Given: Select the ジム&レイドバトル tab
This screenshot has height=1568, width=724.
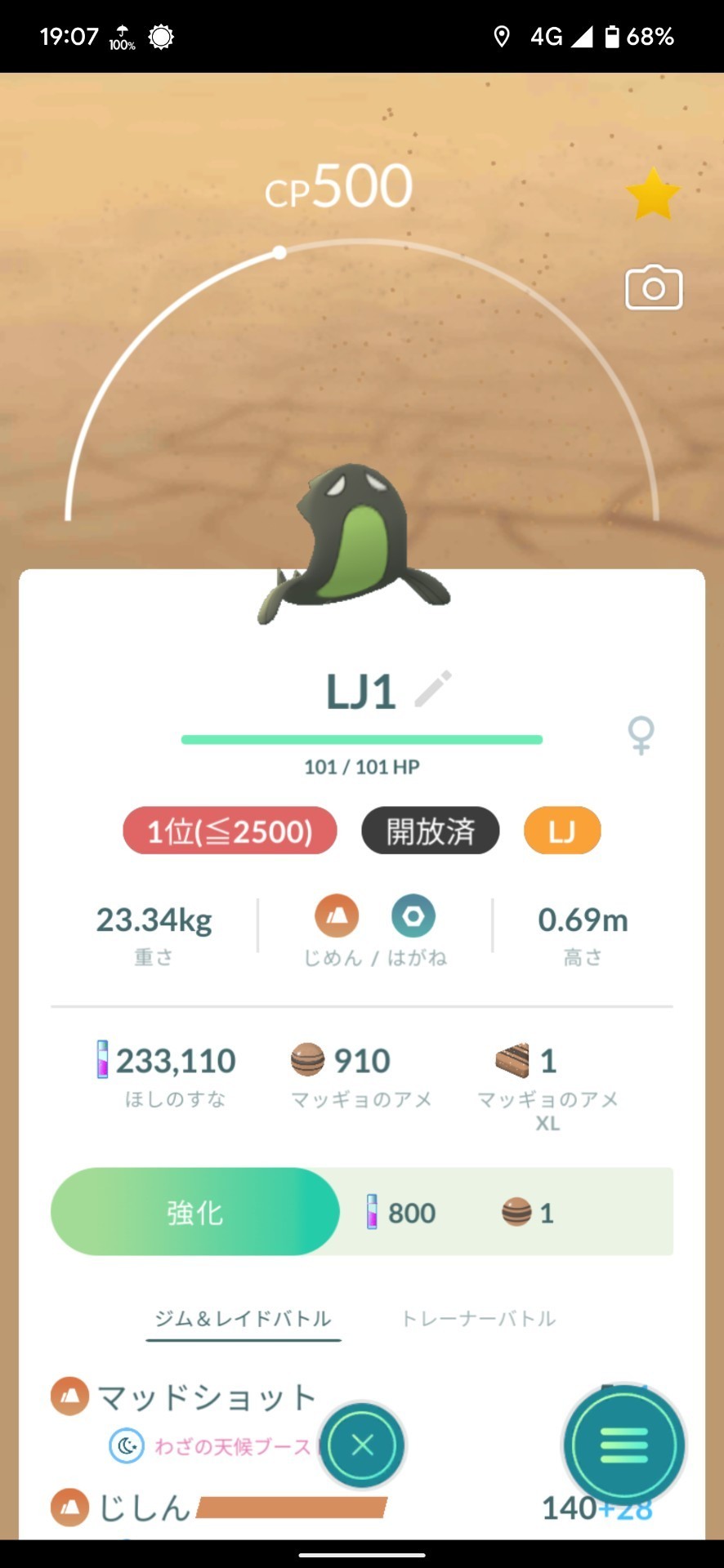Looking at the screenshot, I should 244,1318.
